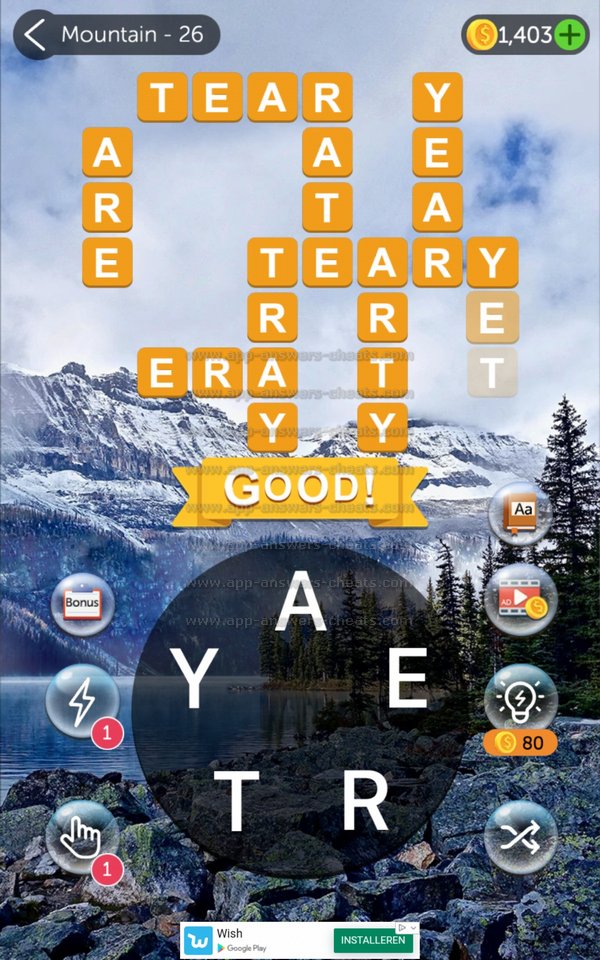600x960 pixels.
Task: Open the dictionary book icon
Action: (x=520, y=514)
